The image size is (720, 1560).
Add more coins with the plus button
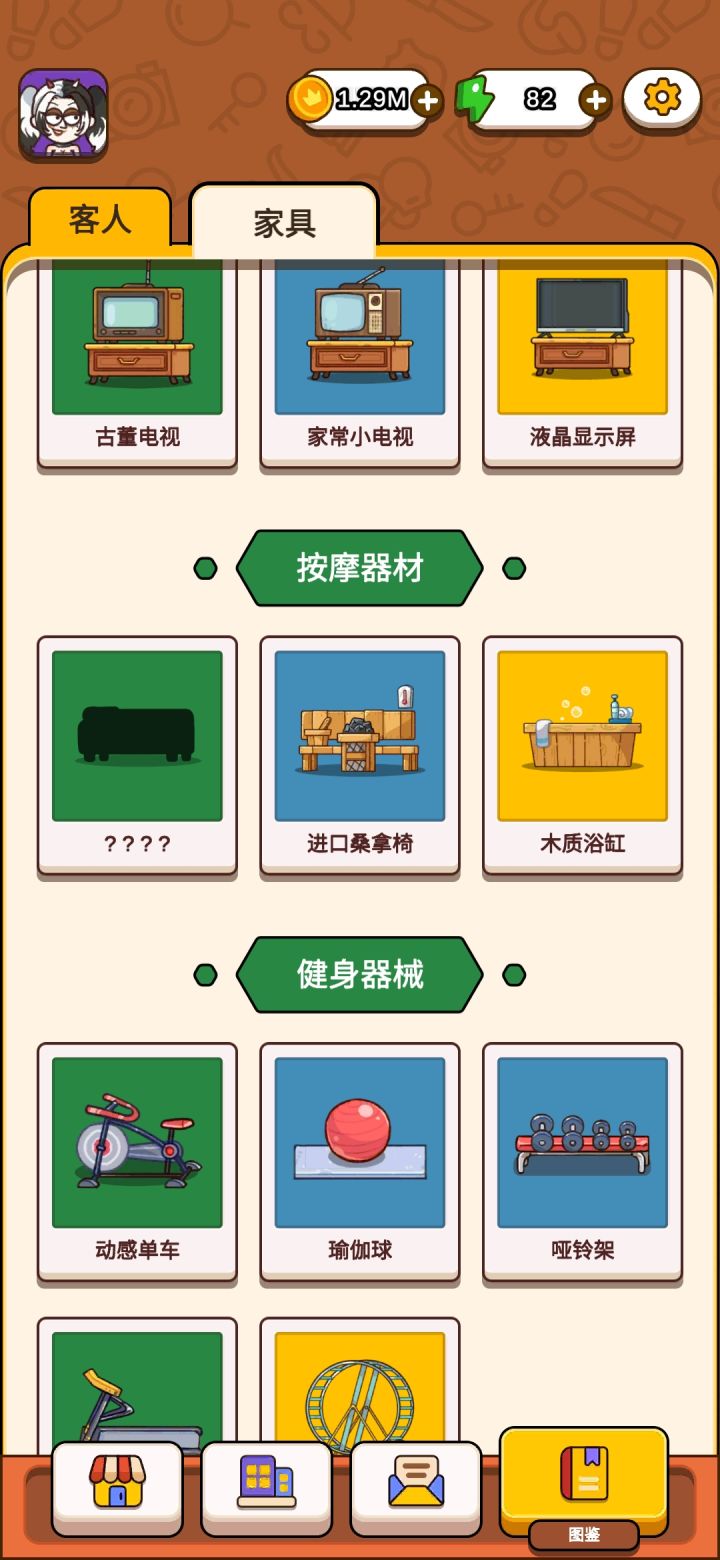[x=428, y=100]
